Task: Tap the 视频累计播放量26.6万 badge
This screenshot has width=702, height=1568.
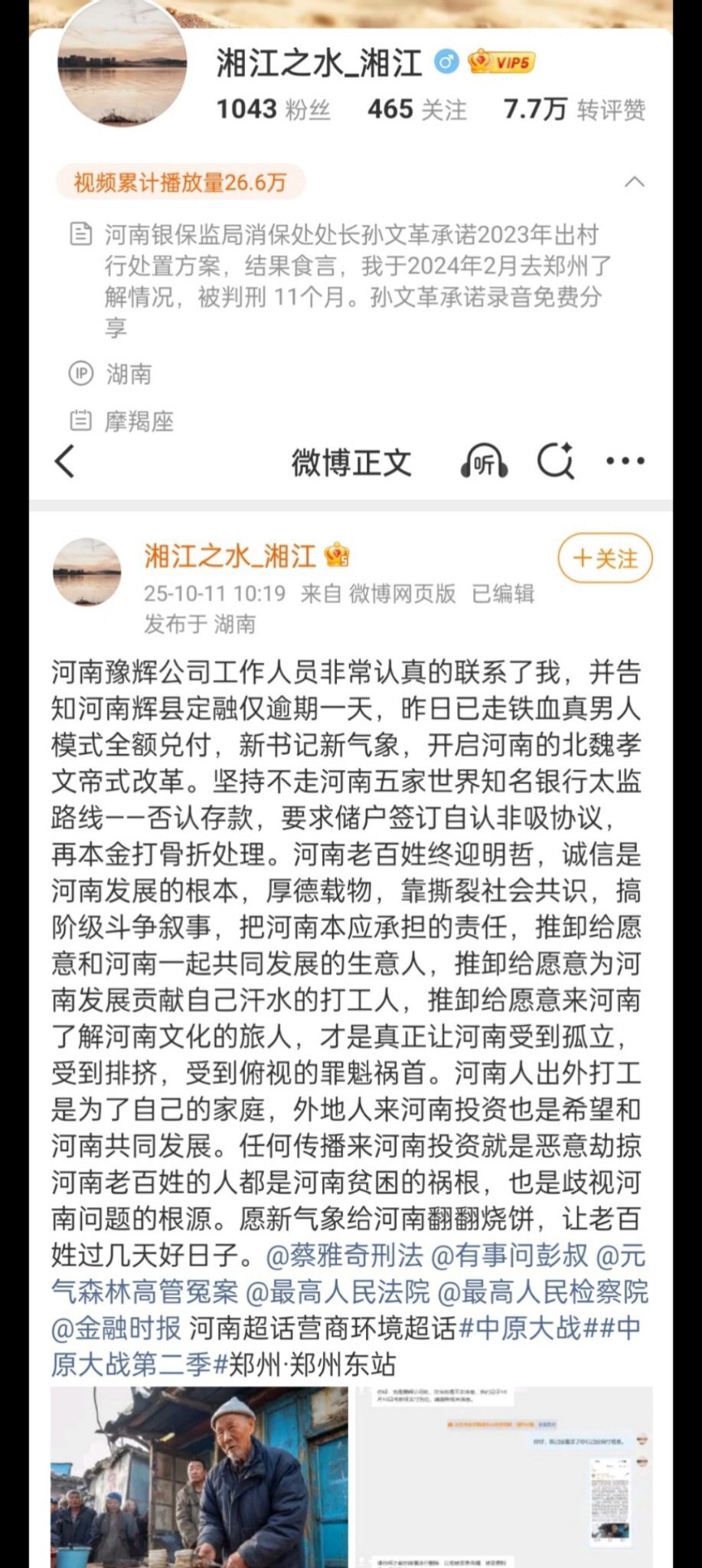Action: (x=180, y=182)
